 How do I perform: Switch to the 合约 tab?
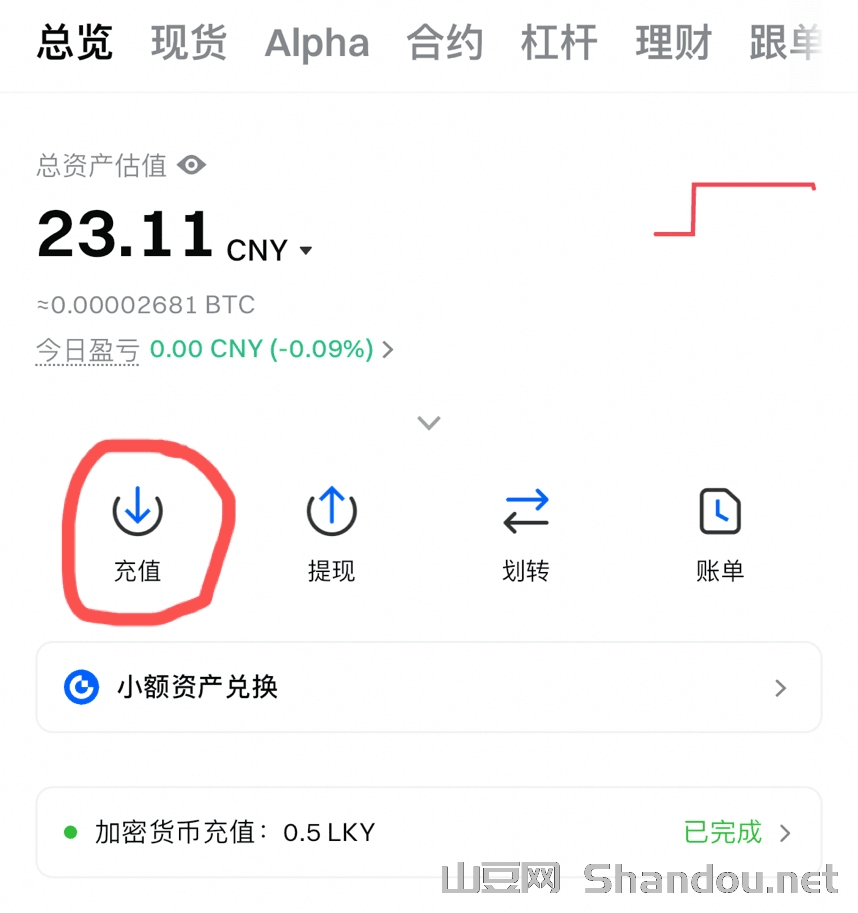click(x=445, y=44)
